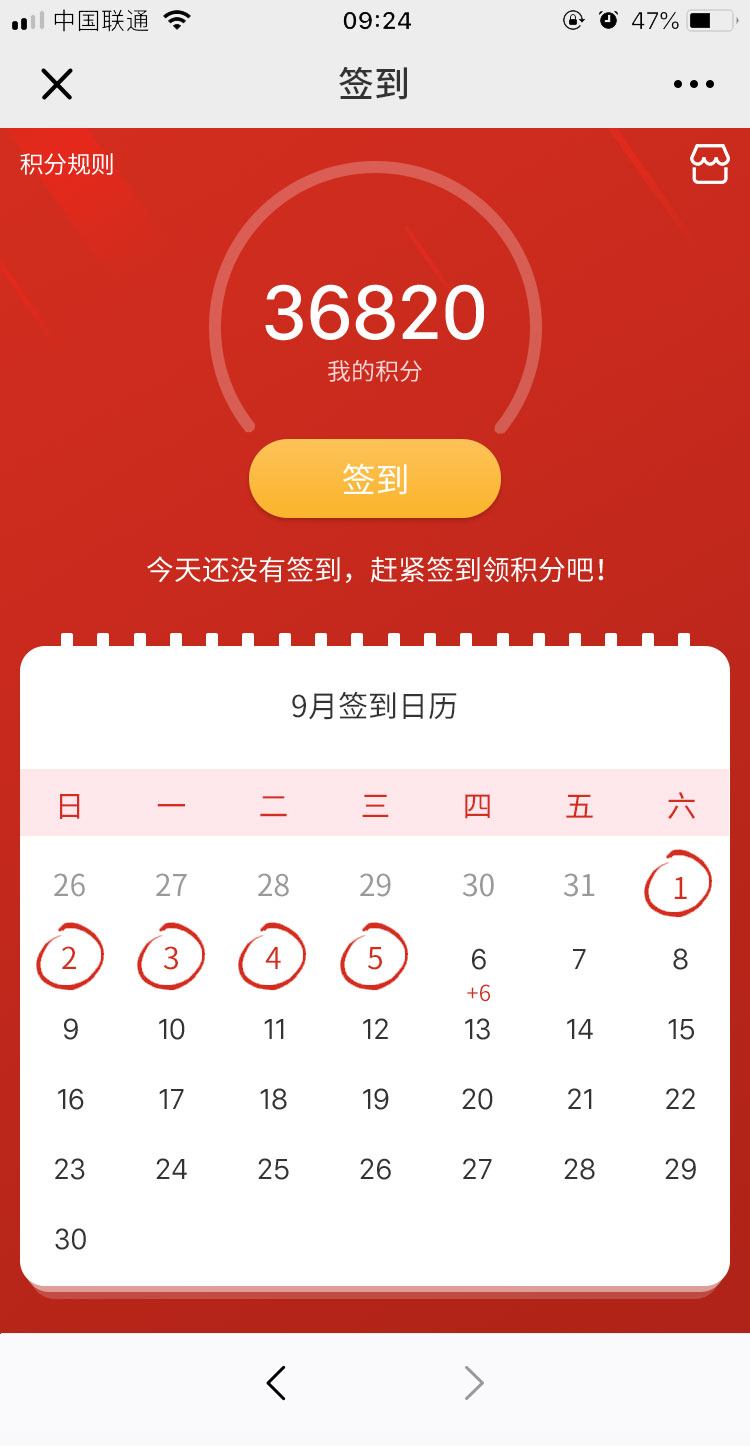The height and width of the screenshot is (1446, 750).
Task: Close the sign-in page
Action: 57,84
